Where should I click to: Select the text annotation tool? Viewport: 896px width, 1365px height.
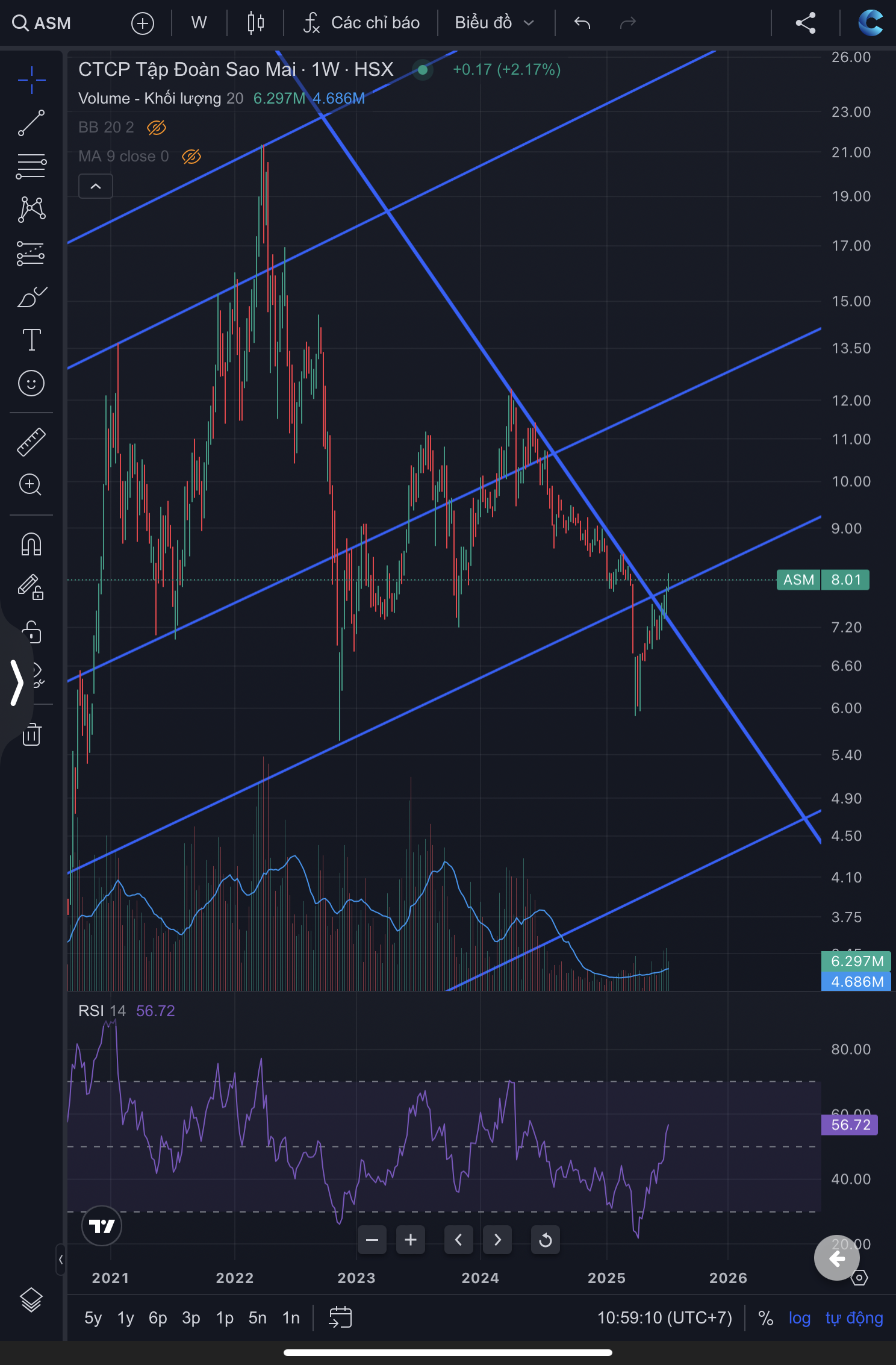31,340
